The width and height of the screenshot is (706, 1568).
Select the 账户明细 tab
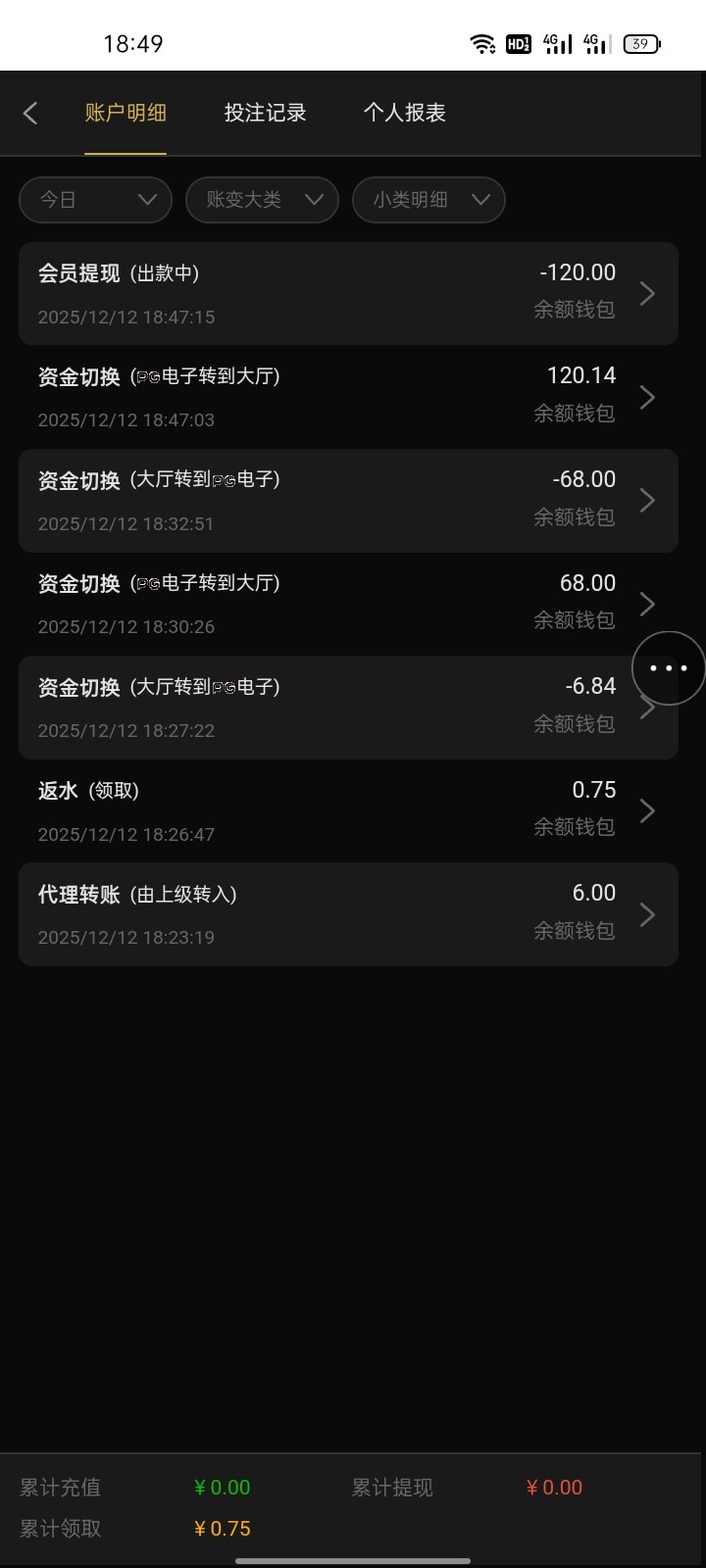pos(126,114)
